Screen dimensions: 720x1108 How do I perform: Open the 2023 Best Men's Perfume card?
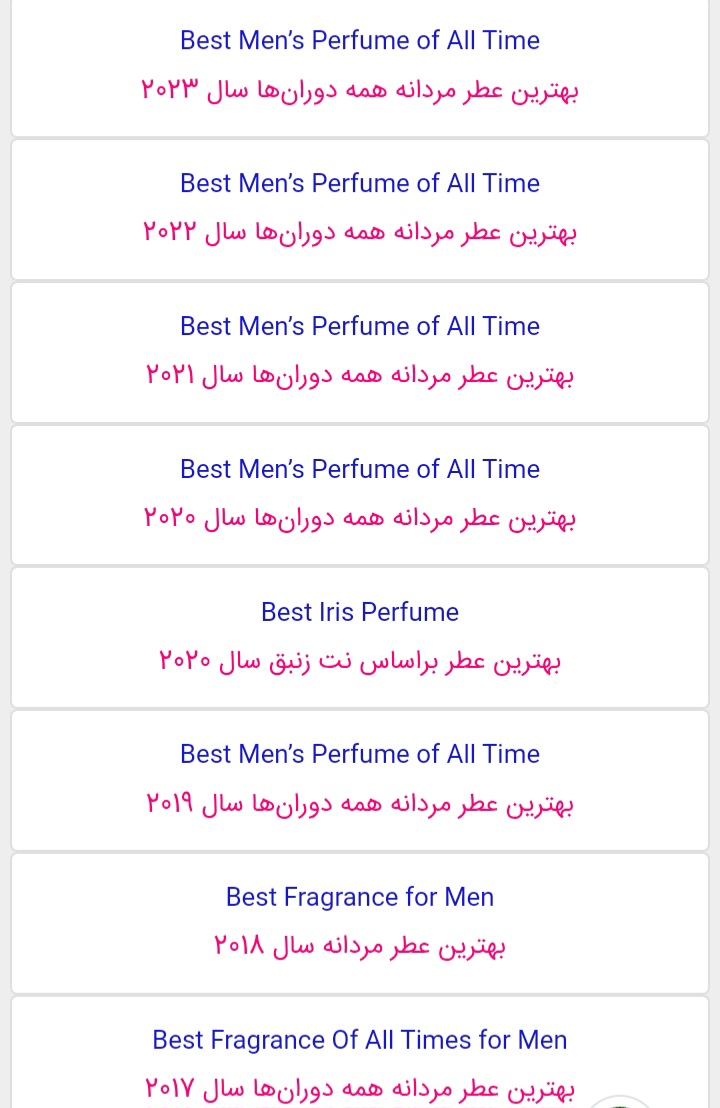(360, 66)
